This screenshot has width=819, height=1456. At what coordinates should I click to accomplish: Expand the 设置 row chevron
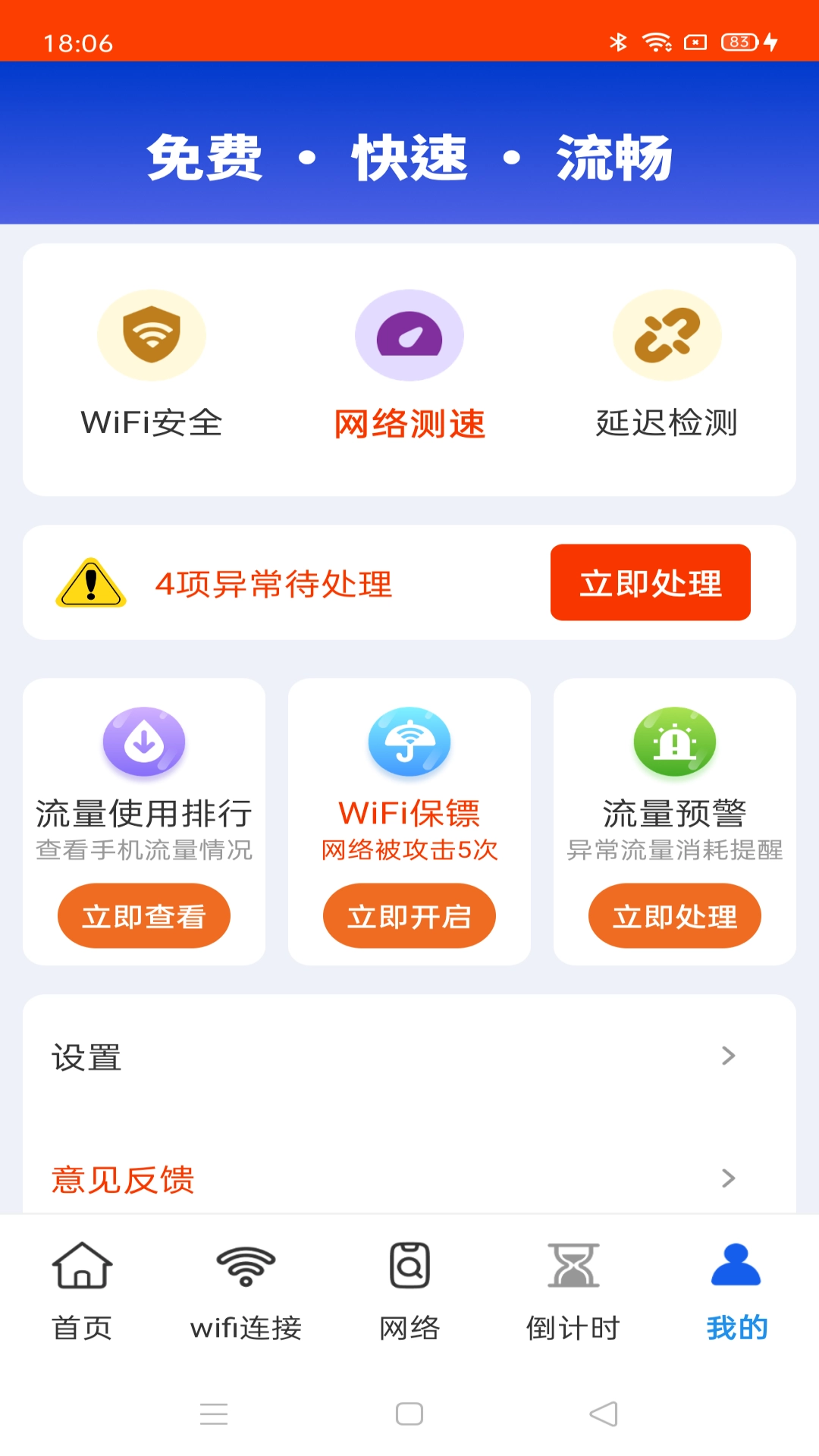pos(729,1056)
